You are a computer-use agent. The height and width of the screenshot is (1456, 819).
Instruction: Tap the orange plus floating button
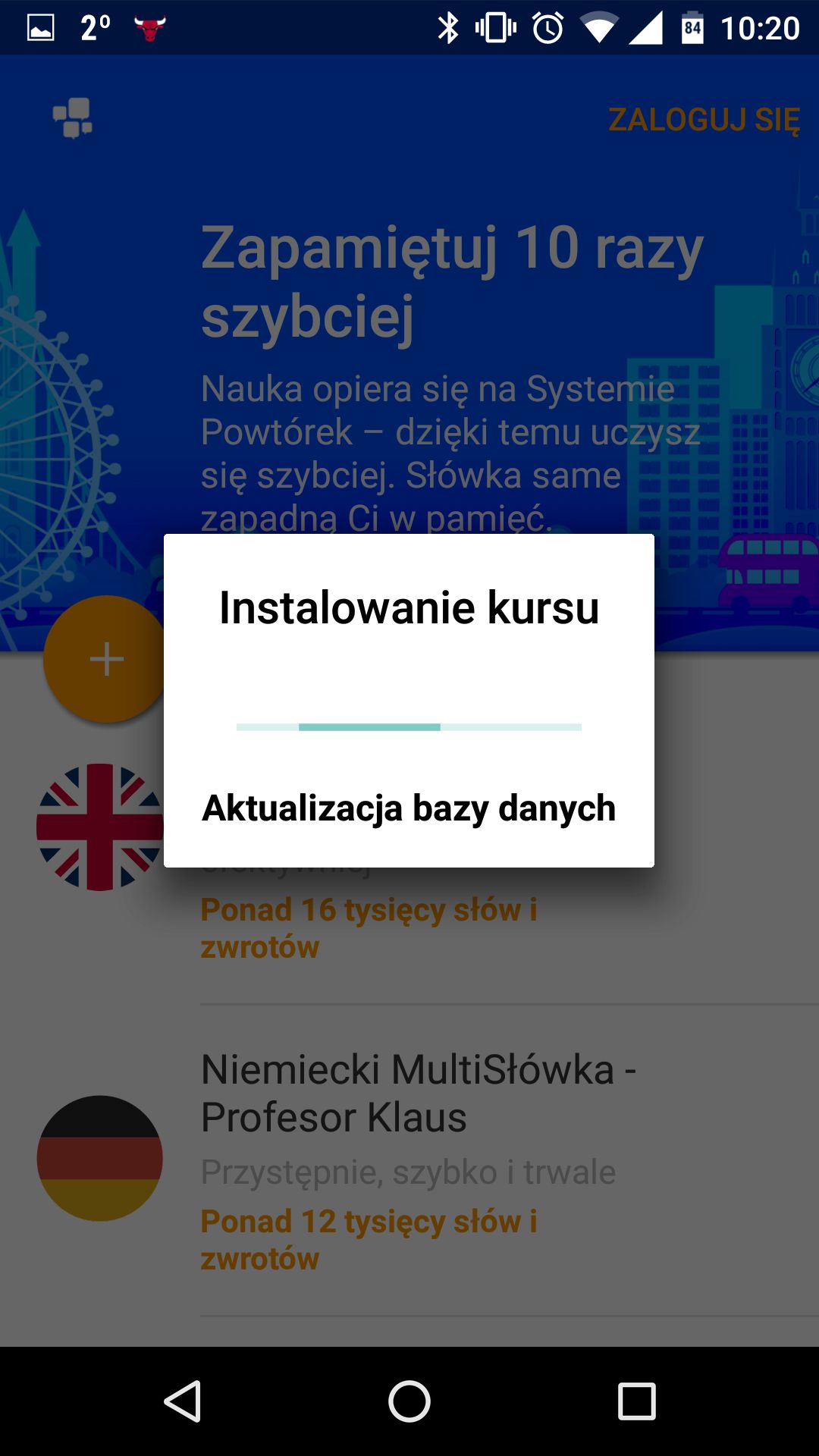coord(105,659)
